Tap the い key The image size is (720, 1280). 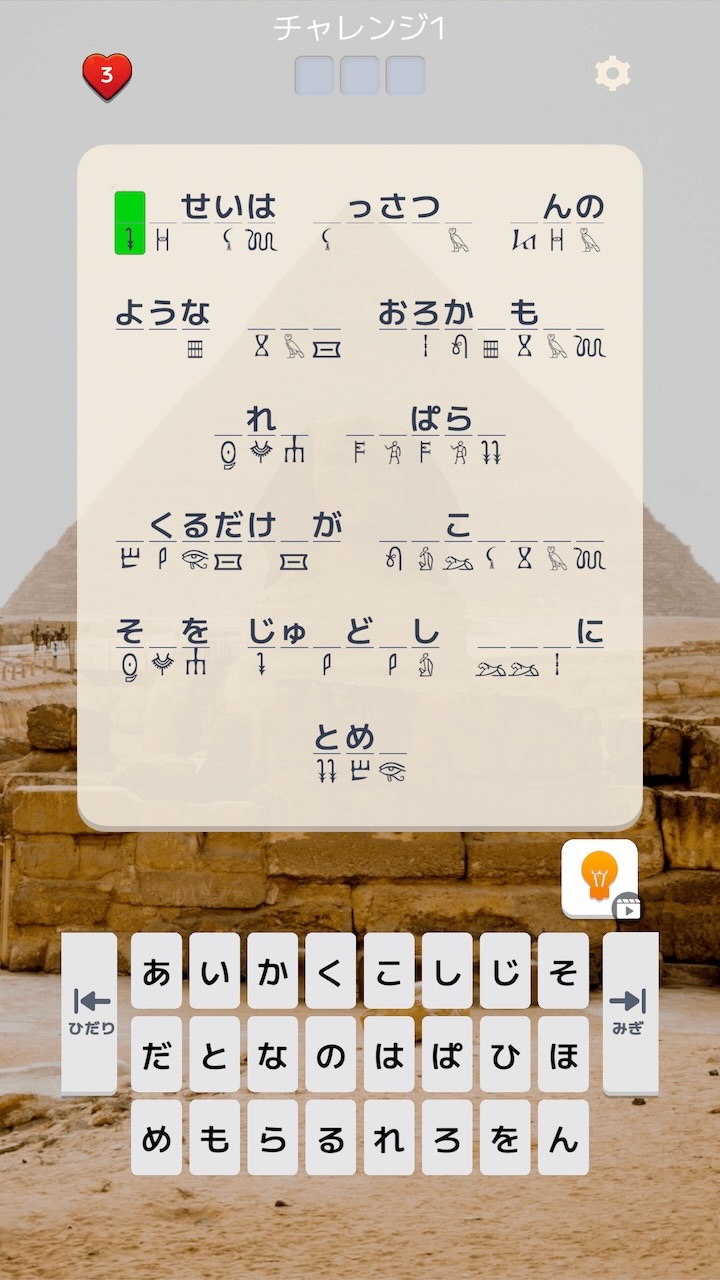click(x=214, y=971)
